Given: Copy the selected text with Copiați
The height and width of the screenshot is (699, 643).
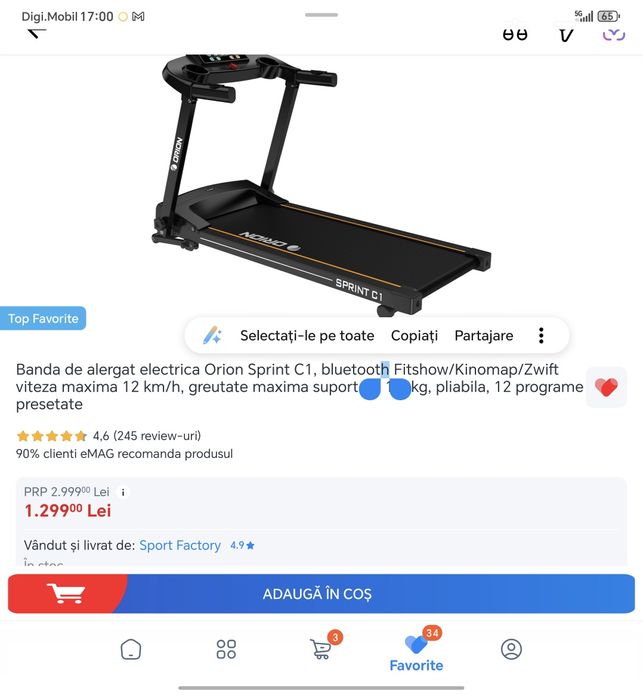Looking at the screenshot, I should (414, 336).
